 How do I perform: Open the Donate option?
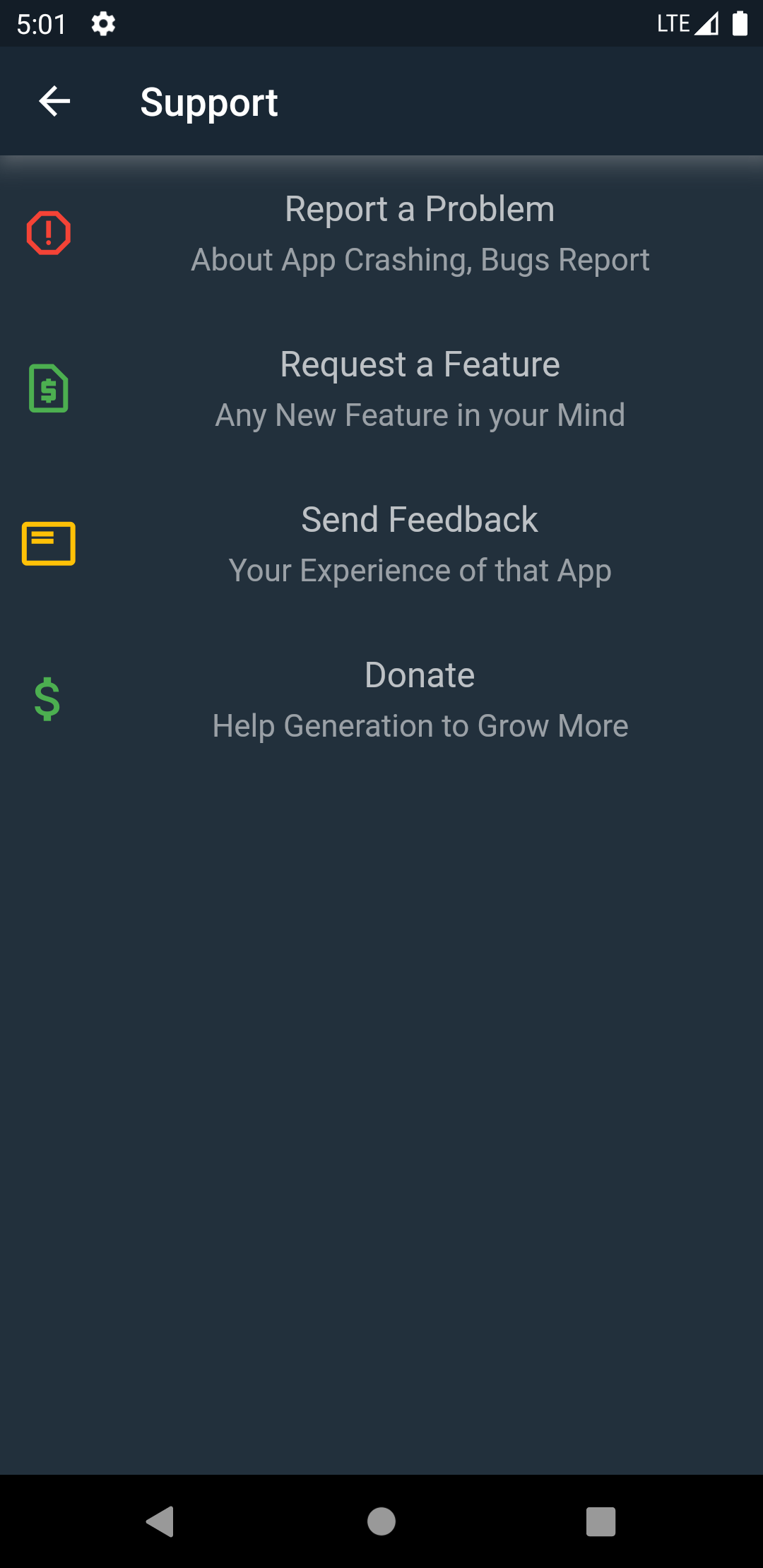(x=420, y=699)
